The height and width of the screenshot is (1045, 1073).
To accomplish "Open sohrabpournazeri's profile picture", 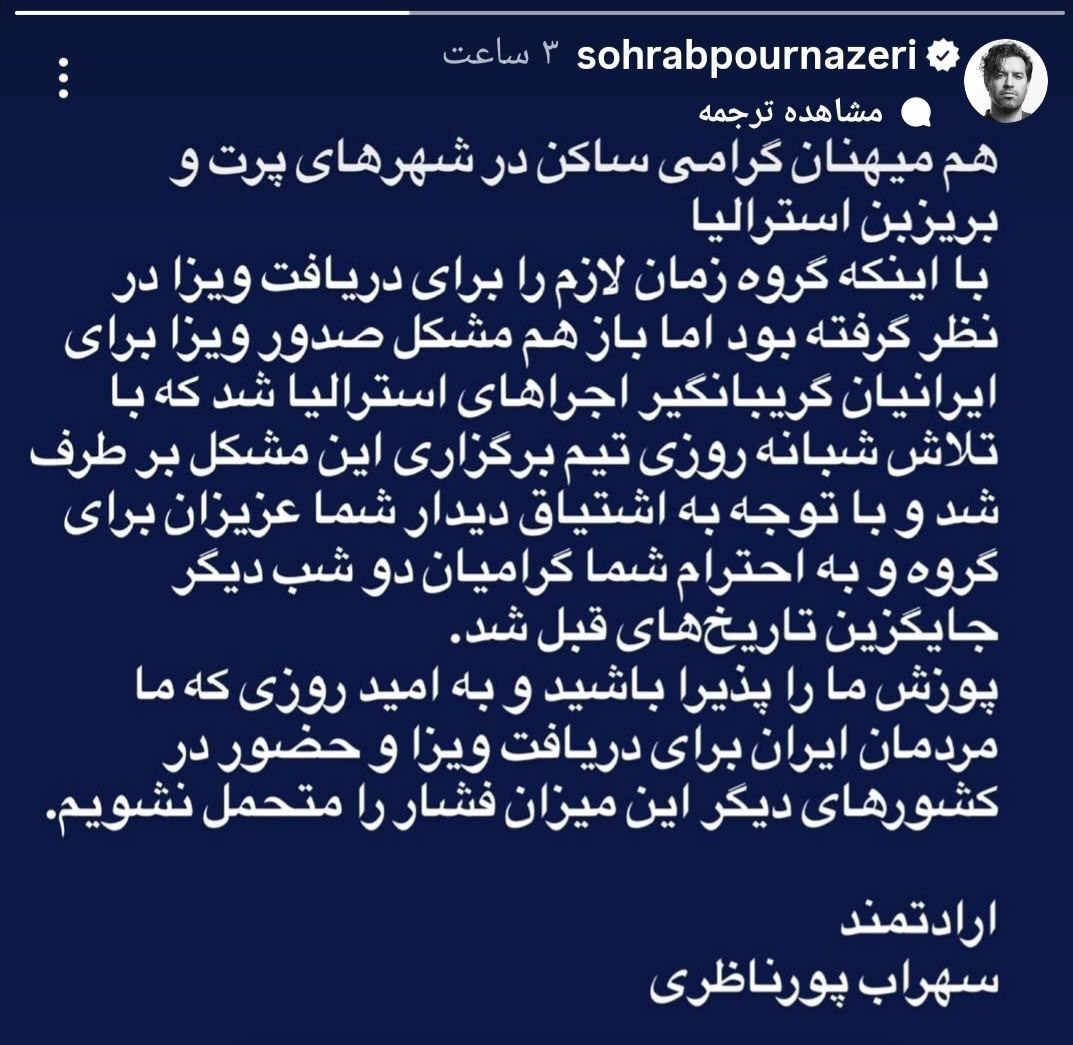I will pyautogui.click(x=1005, y=81).
